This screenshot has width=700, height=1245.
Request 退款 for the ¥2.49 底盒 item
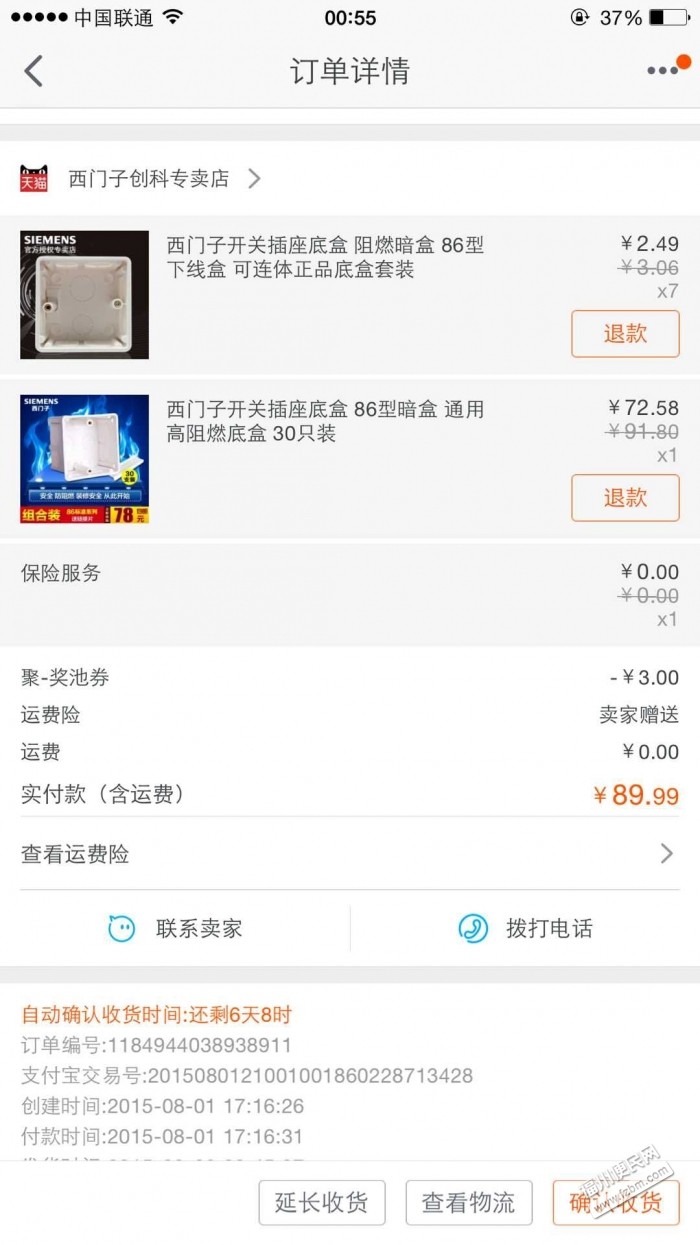click(x=625, y=334)
